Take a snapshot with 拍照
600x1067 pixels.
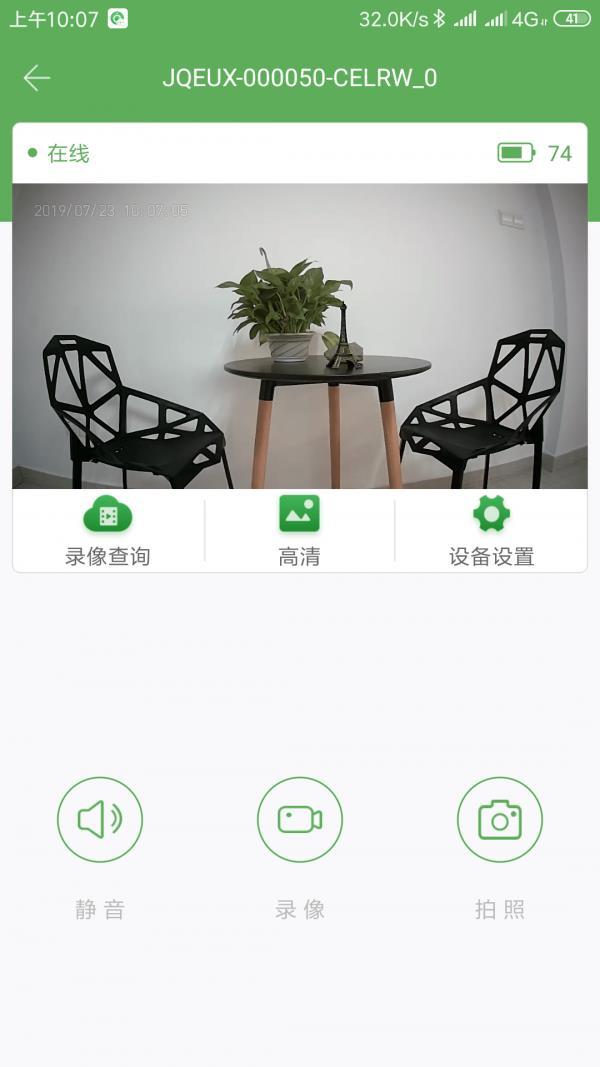click(500, 820)
